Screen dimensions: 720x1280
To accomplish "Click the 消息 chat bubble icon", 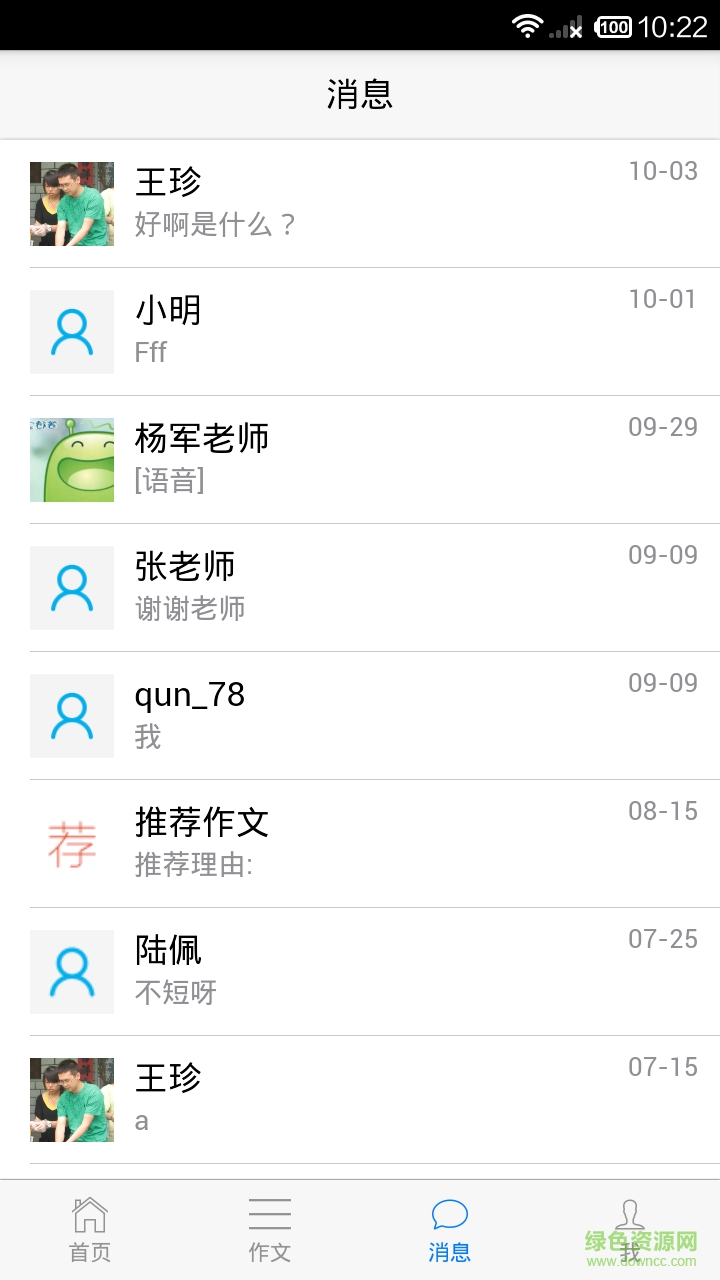I will tap(449, 1215).
